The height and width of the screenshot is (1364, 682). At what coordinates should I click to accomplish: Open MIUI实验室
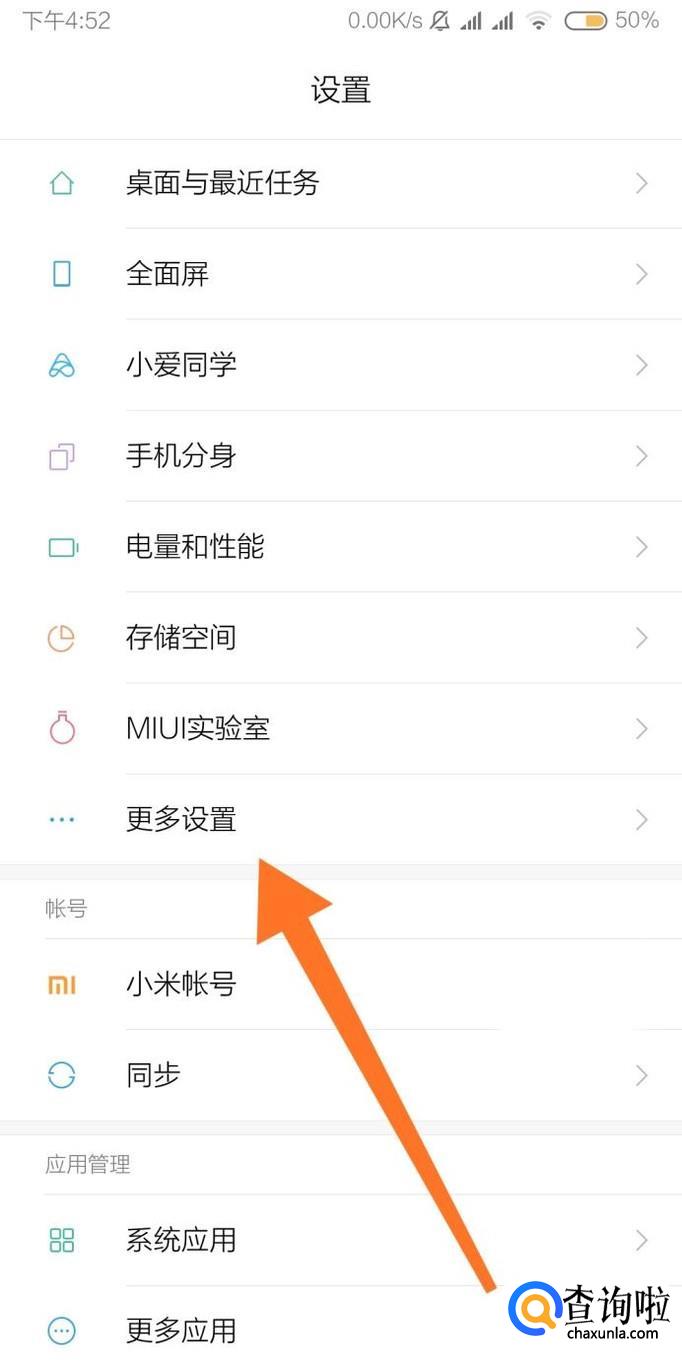tap(198, 729)
